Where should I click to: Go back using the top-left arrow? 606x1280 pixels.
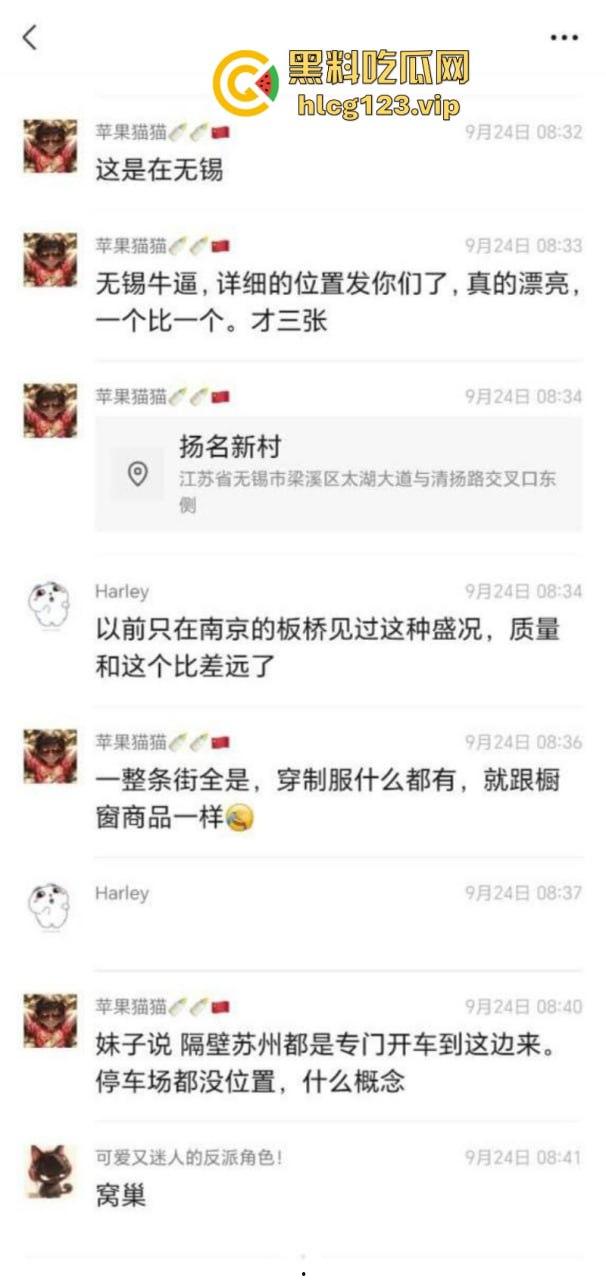30,38
